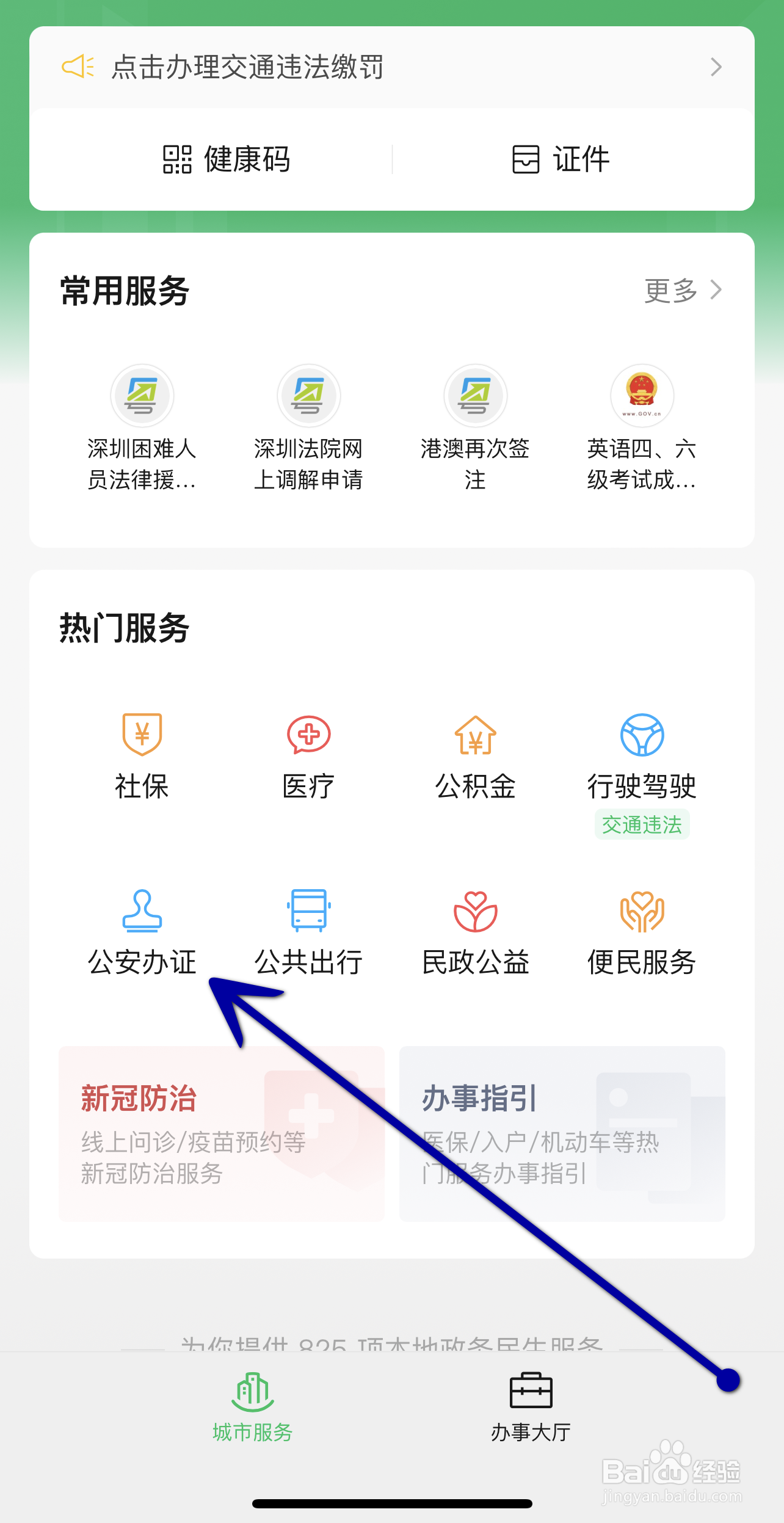Select the 证件 certificates icon

(561, 159)
